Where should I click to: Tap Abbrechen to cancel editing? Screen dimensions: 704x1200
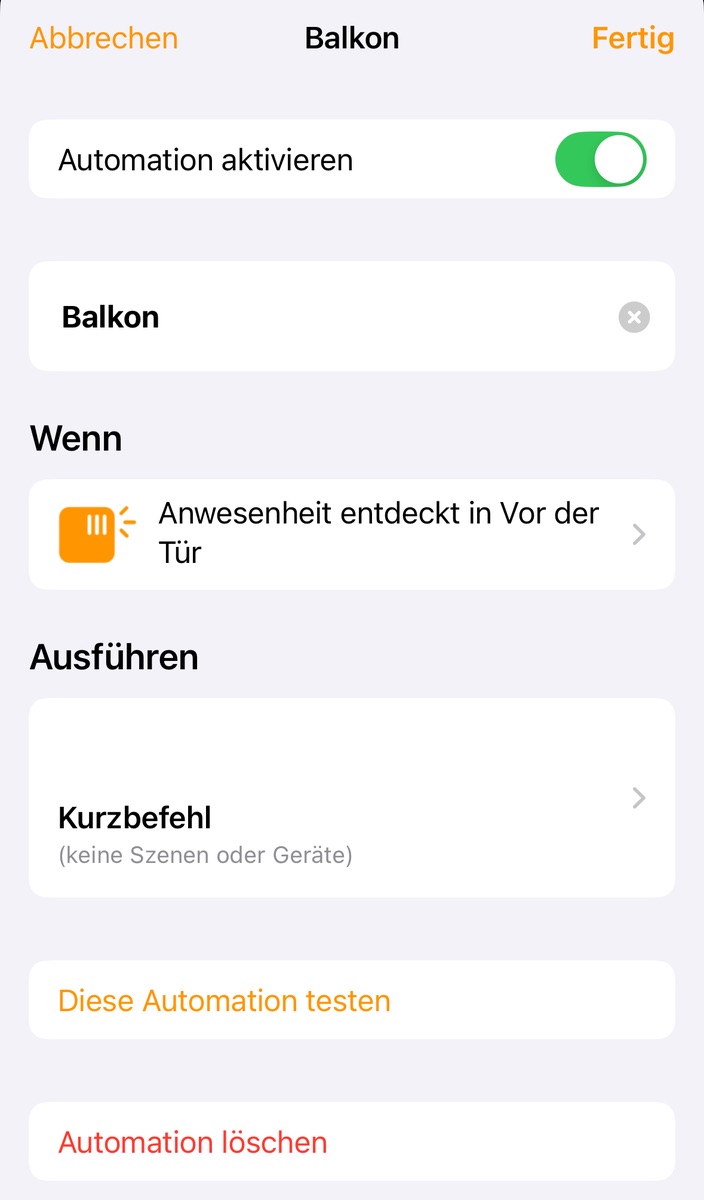[x=104, y=39]
